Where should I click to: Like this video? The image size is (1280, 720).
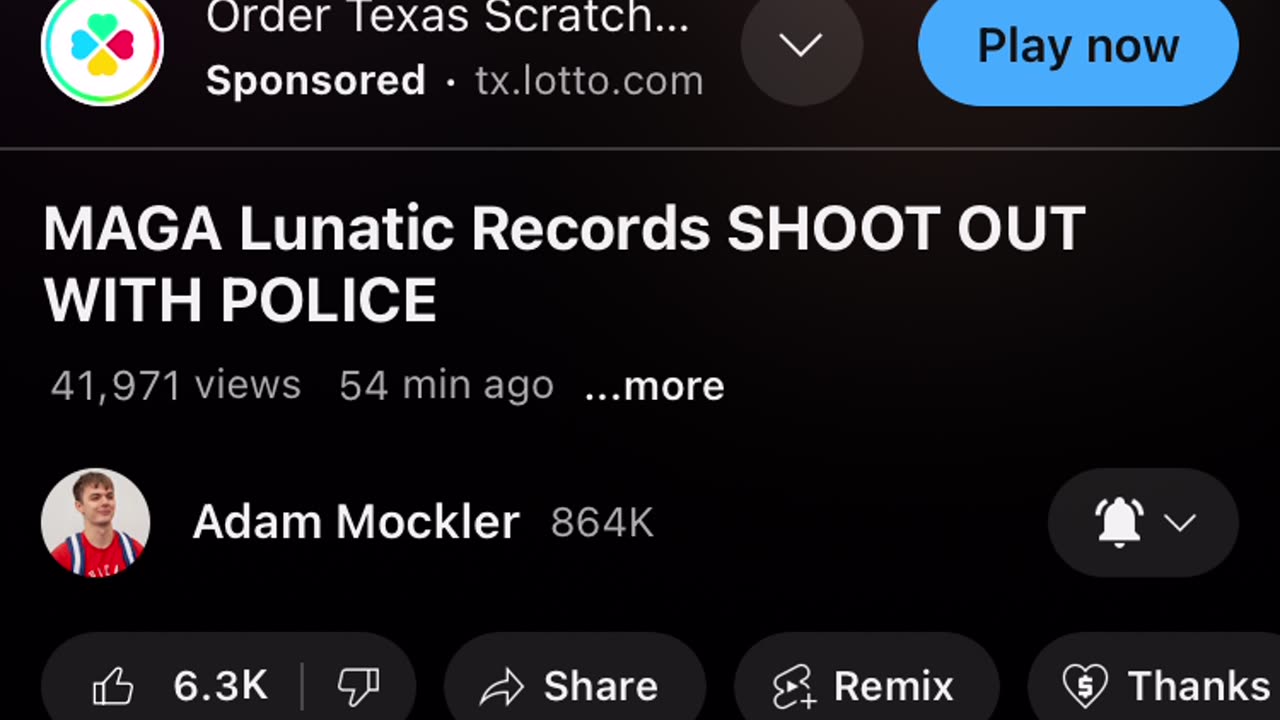pyautogui.click(x=178, y=686)
